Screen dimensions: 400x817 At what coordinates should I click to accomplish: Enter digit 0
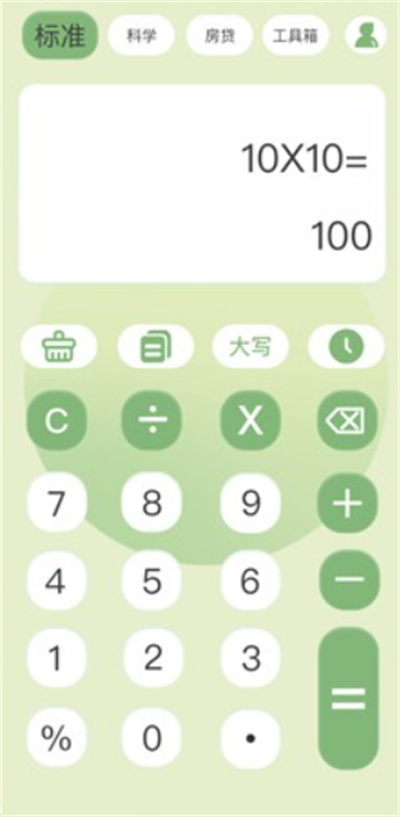tap(152, 738)
